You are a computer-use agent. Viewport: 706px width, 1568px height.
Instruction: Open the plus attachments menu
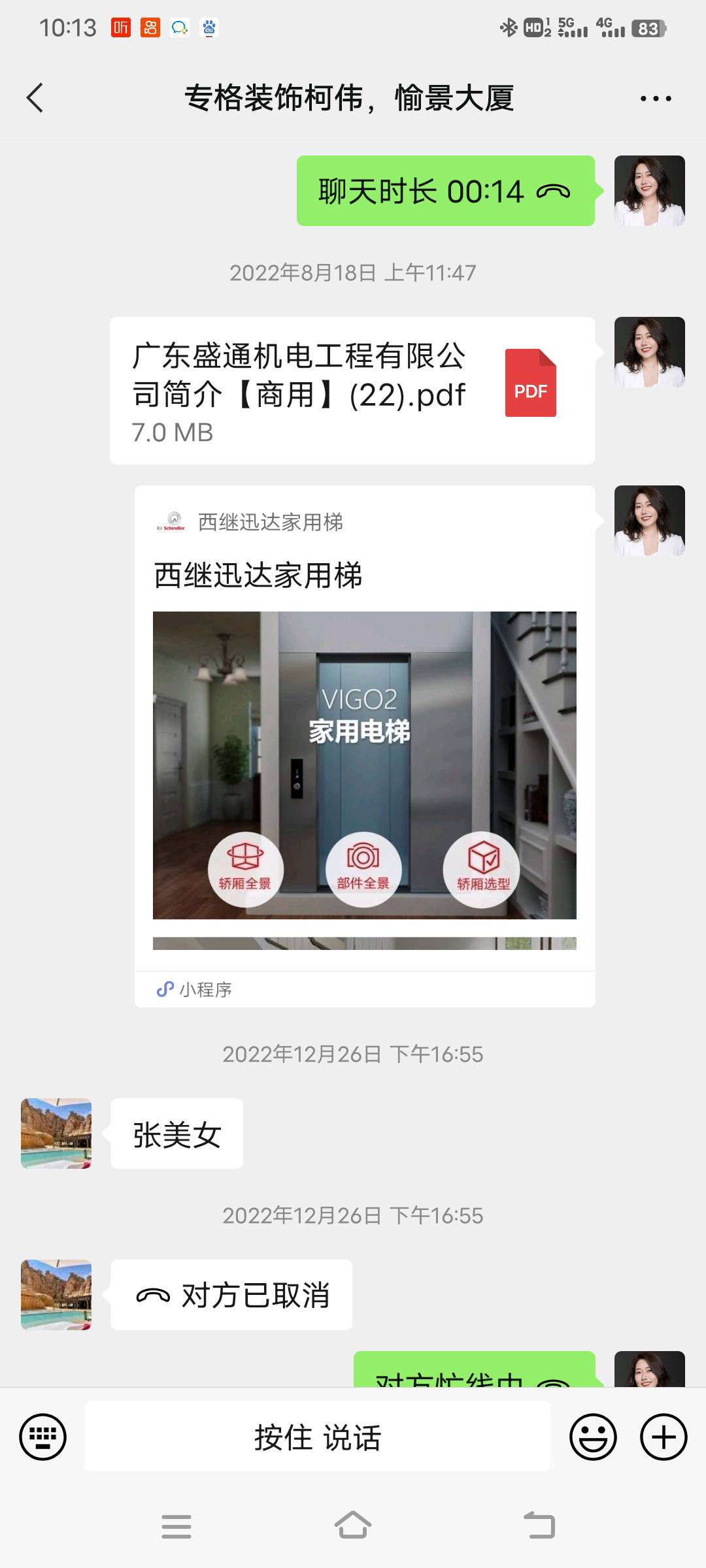coord(664,1437)
